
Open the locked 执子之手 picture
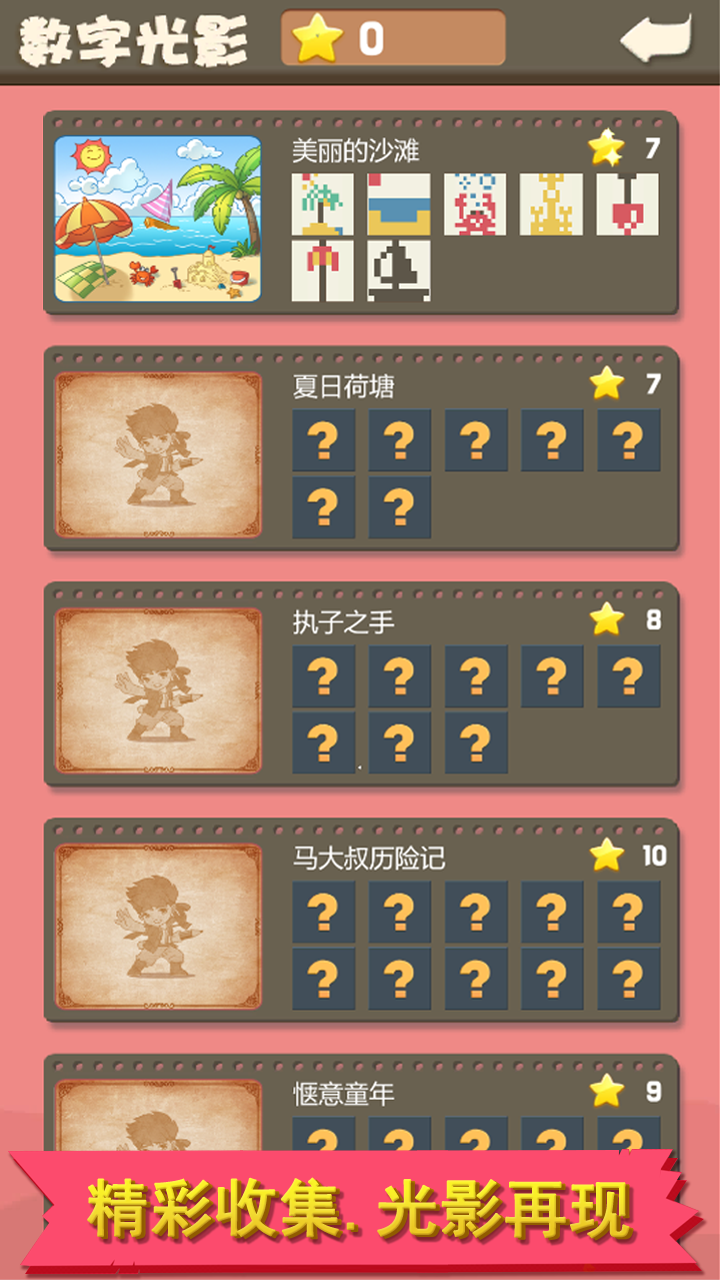click(158, 691)
